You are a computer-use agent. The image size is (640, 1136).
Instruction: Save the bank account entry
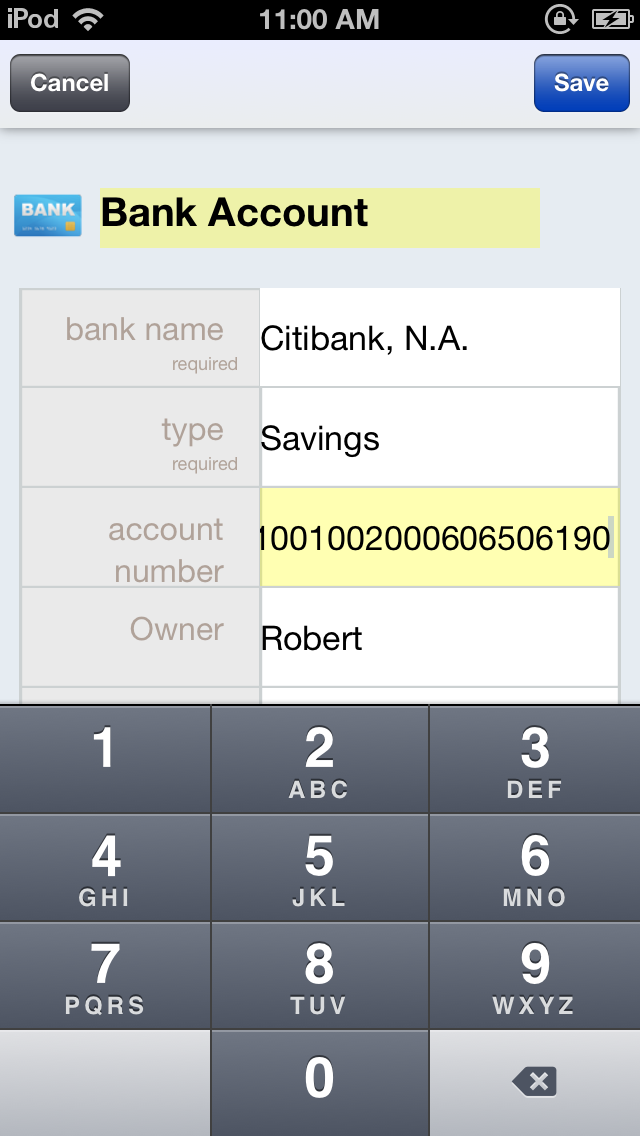pos(581,83)
